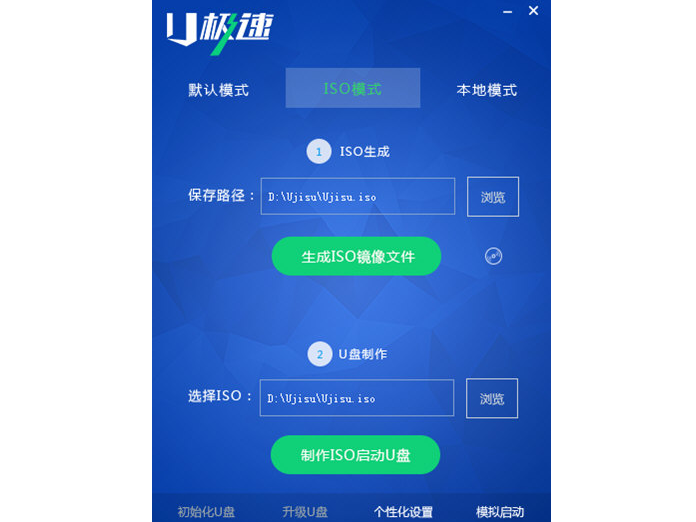Viewport: 696px width, 522px height.
Task: Open 个性化设置
Action: [x=403, y=511]
